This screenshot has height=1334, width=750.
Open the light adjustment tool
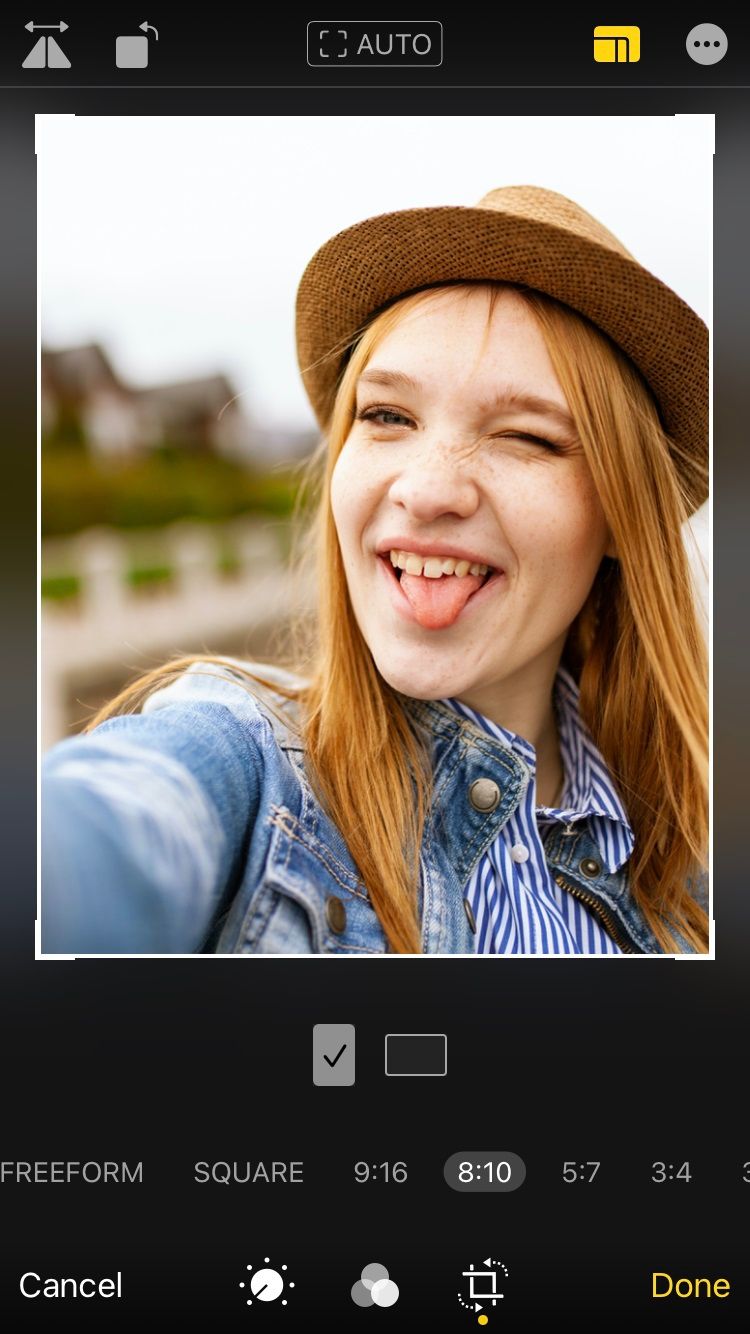click(267, 1284)
